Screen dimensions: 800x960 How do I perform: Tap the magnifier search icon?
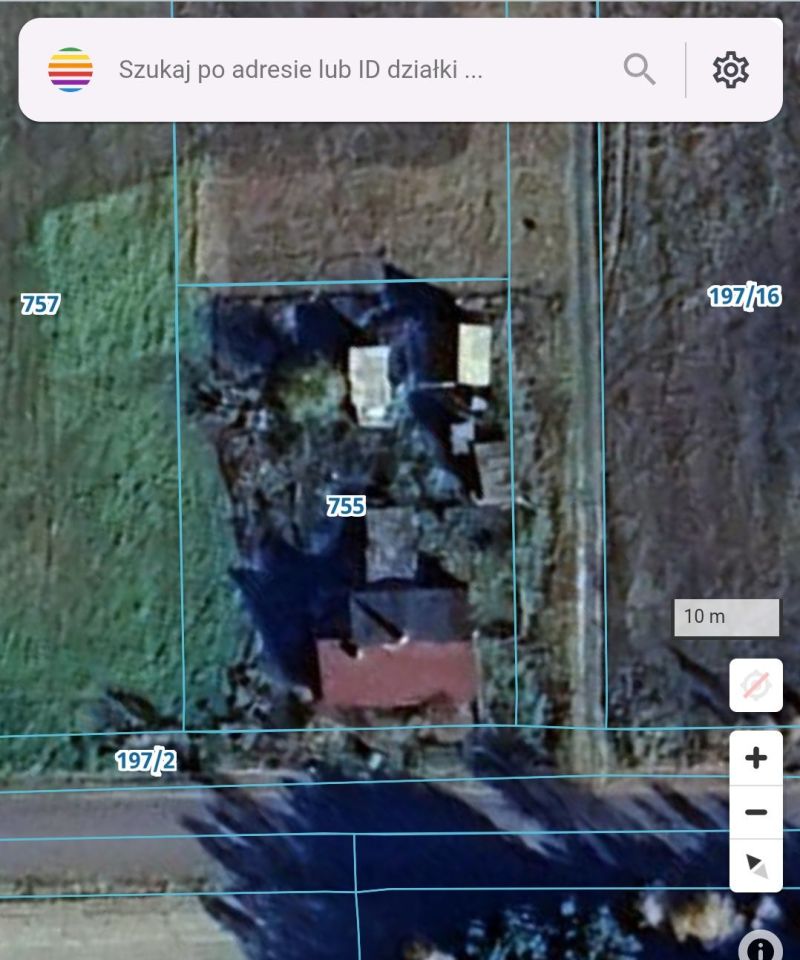point(639,70)
